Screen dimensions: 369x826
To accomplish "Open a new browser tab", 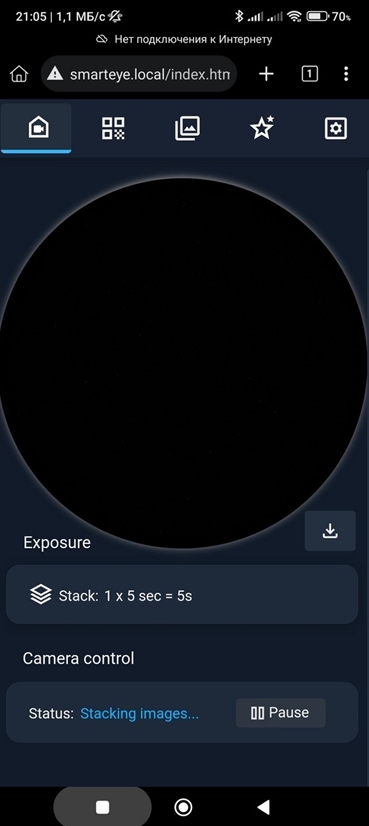I will coord(266,74).
